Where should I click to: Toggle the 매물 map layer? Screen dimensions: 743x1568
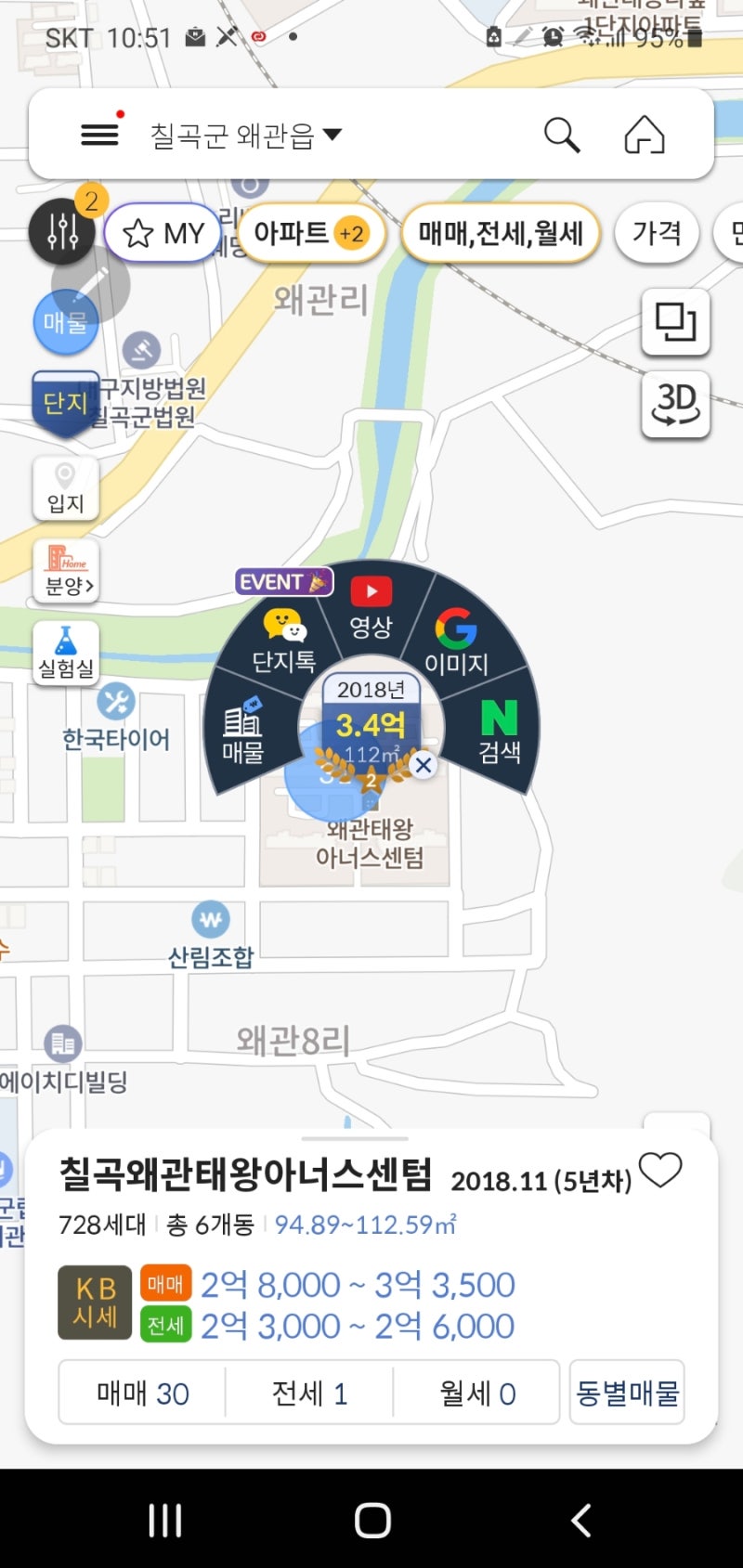(x=65, y=320)
